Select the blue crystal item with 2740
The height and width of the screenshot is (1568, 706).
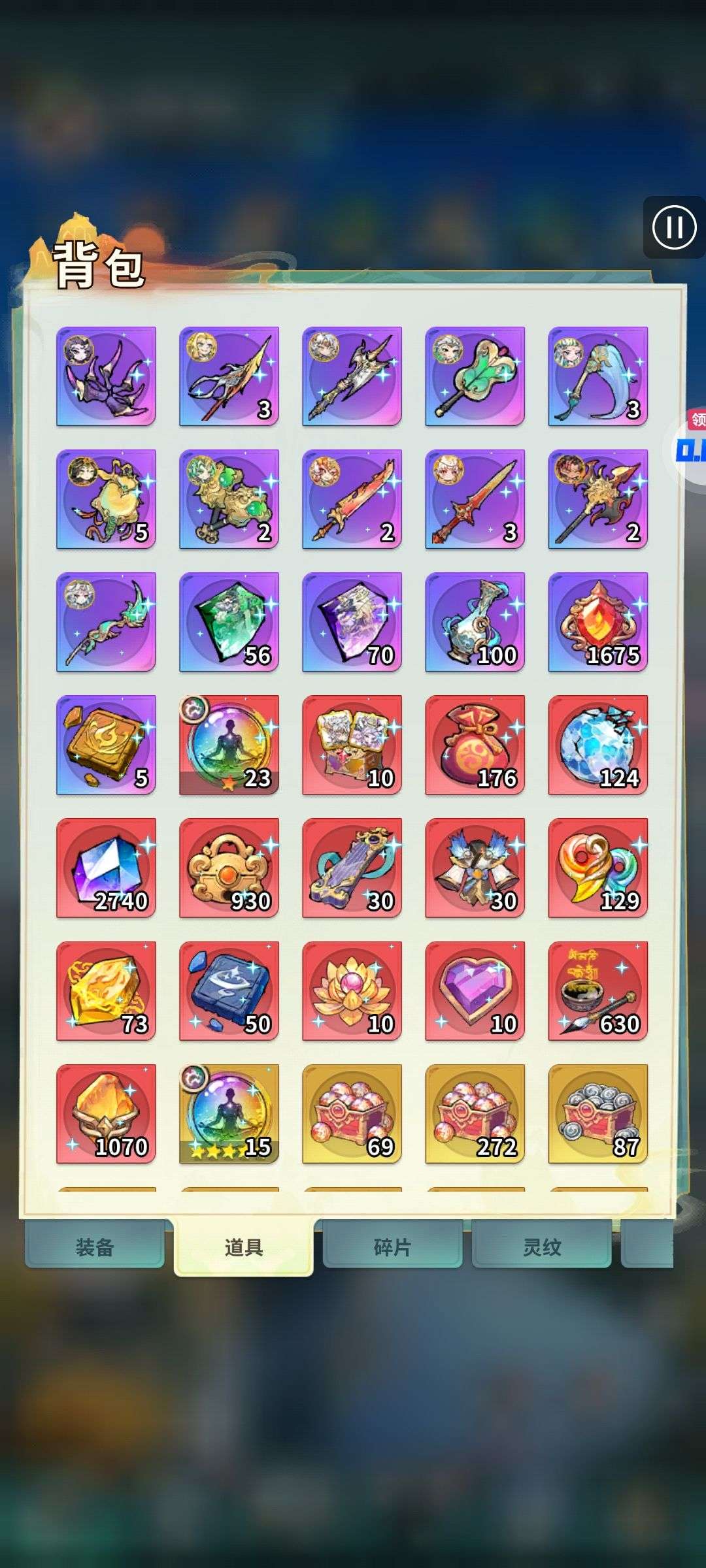(x=106, y=868)
